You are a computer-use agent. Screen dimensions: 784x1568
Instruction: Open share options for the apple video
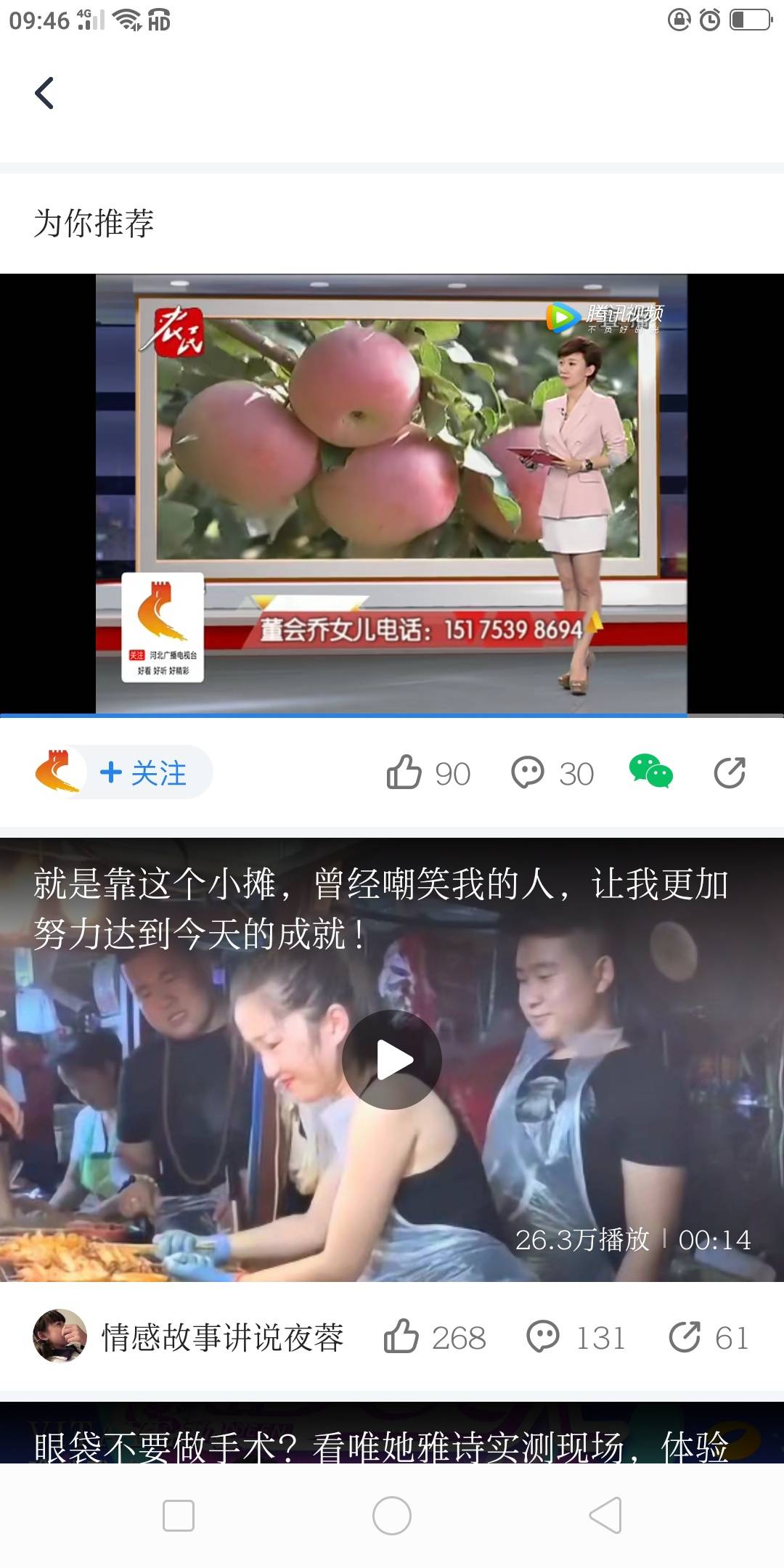pyautogui.click(x=729, y=772)
